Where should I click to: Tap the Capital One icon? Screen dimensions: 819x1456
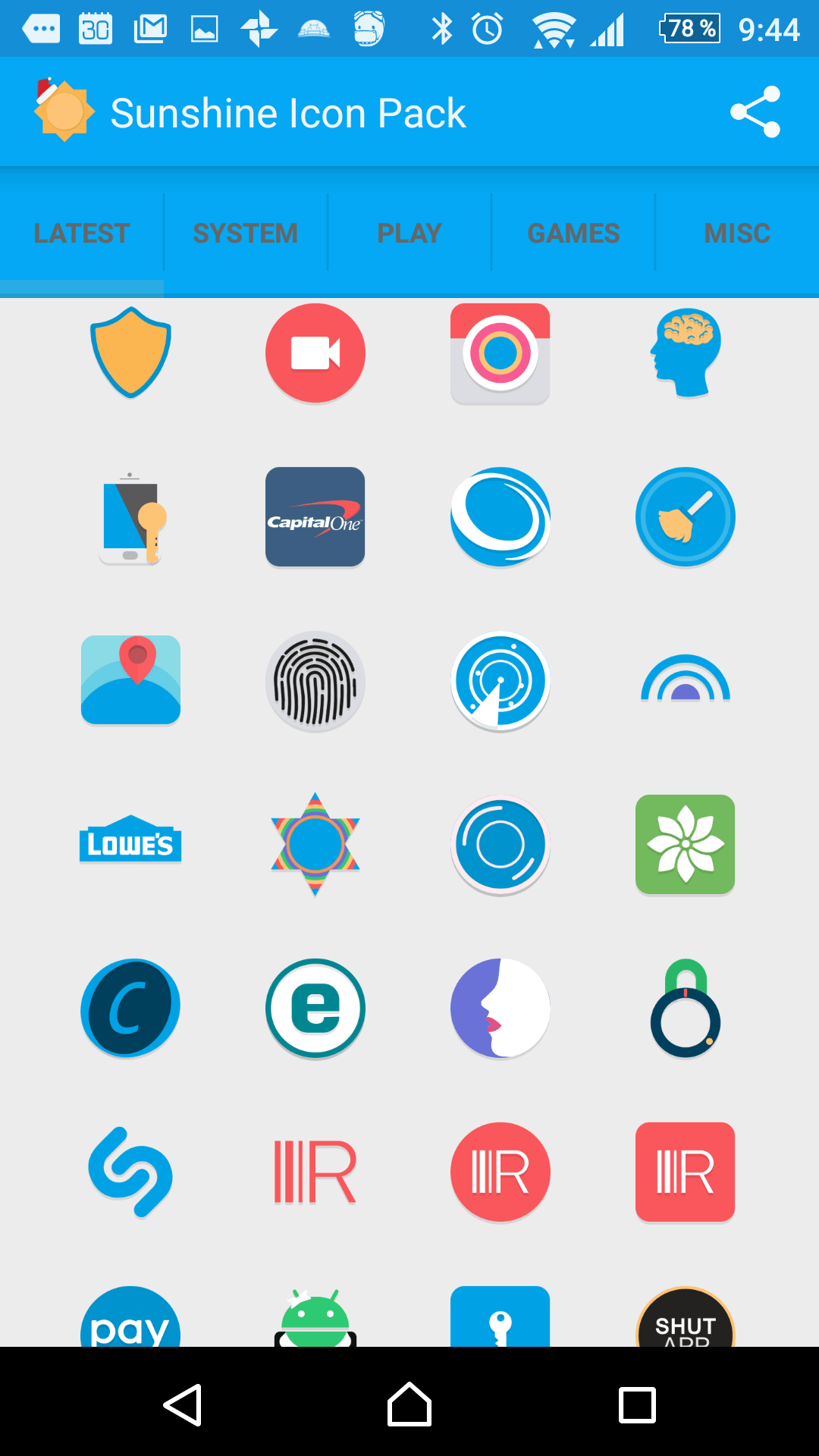point(315,517)
